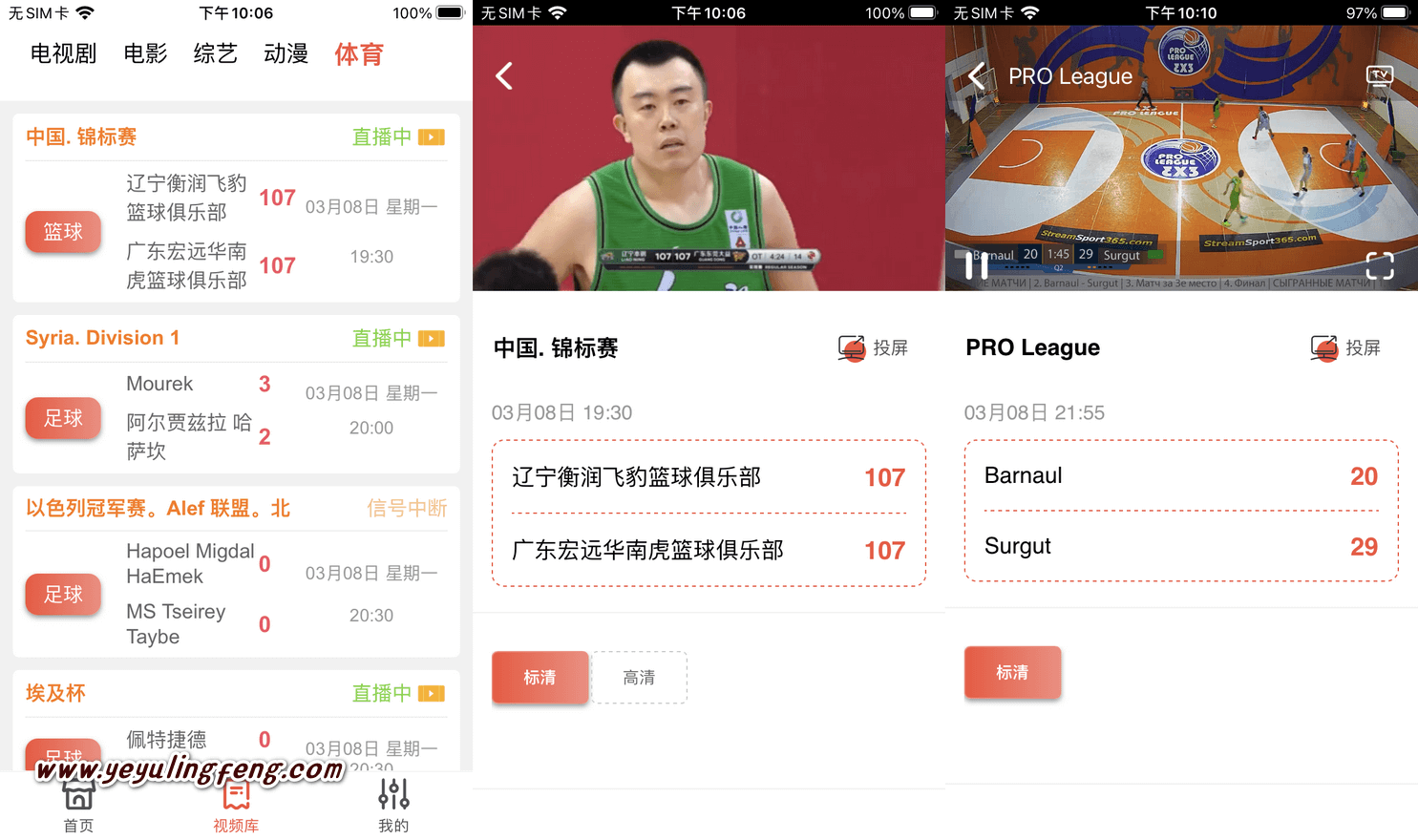Viewport: 1418px width, 840px height.
Task: Open the 中国. 锦标赛 live match card
Action: pyautogui.click(x=236, y=220)
